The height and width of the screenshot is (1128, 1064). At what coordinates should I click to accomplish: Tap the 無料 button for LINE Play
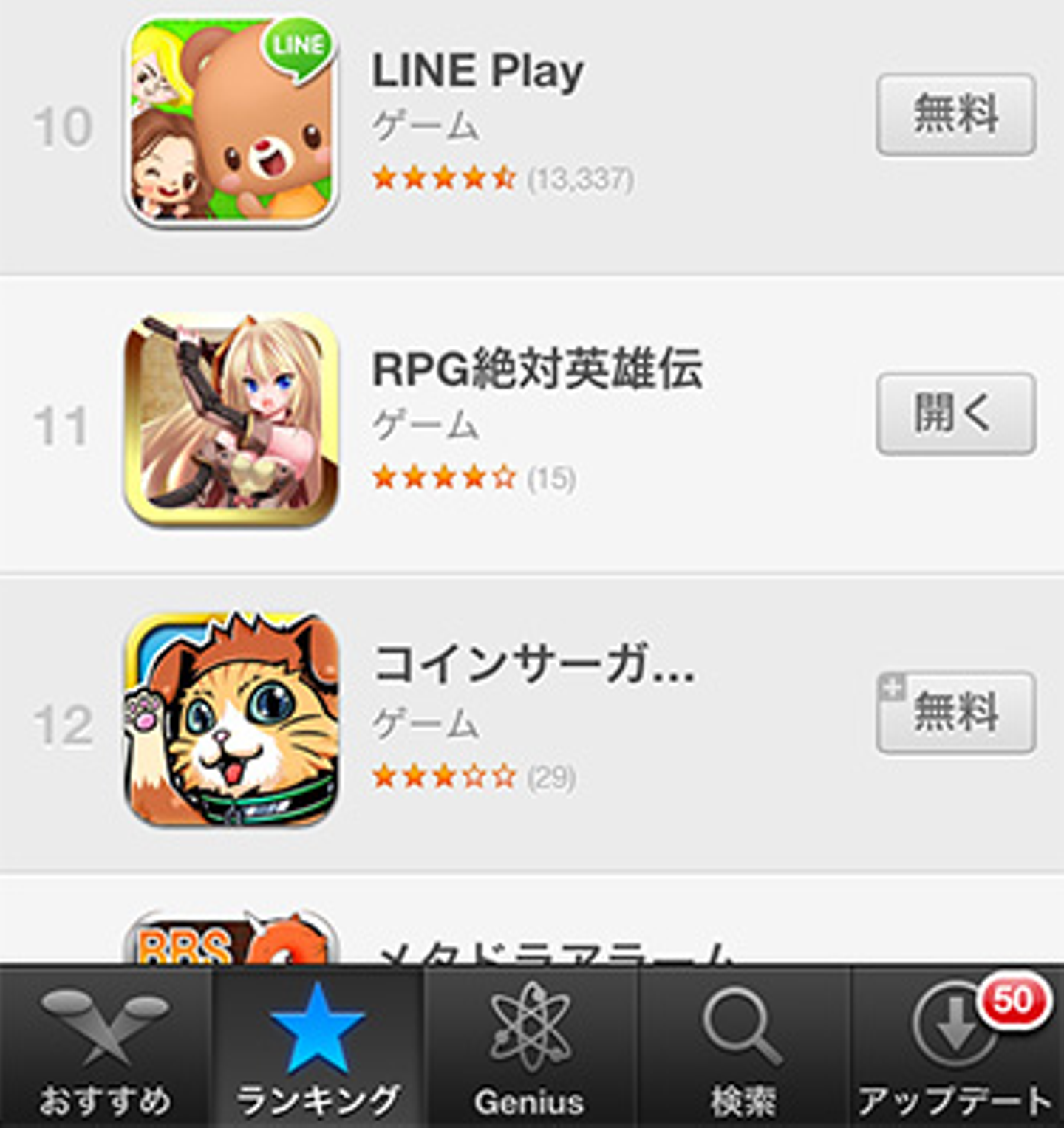(955, 114)
